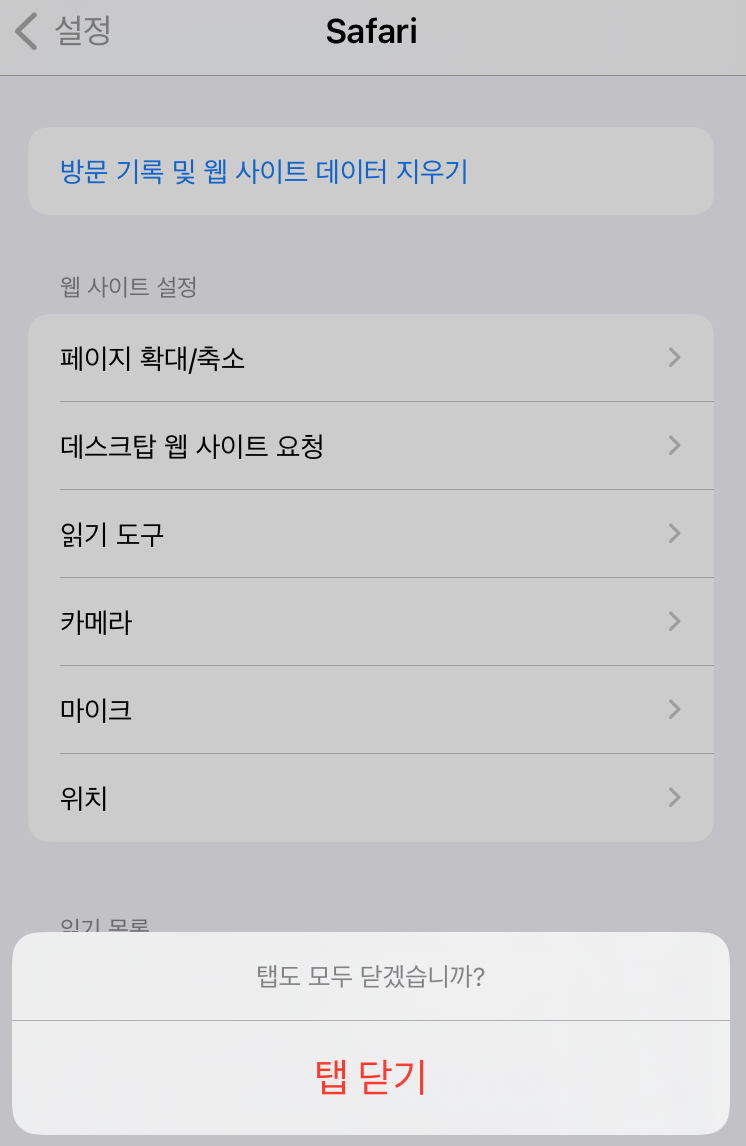
Task: Open 마이크 website settings
Action: coord(370,710)
